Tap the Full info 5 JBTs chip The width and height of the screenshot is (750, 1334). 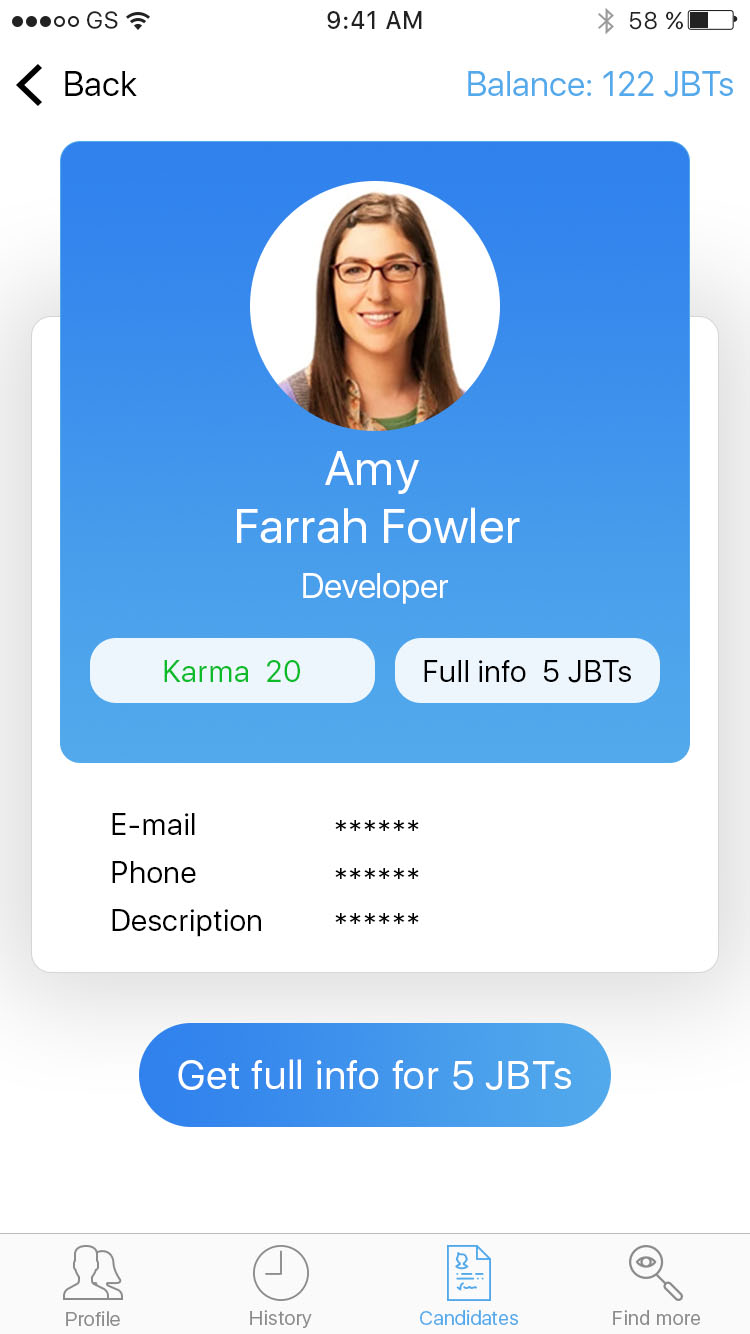[x=527, y=670]
